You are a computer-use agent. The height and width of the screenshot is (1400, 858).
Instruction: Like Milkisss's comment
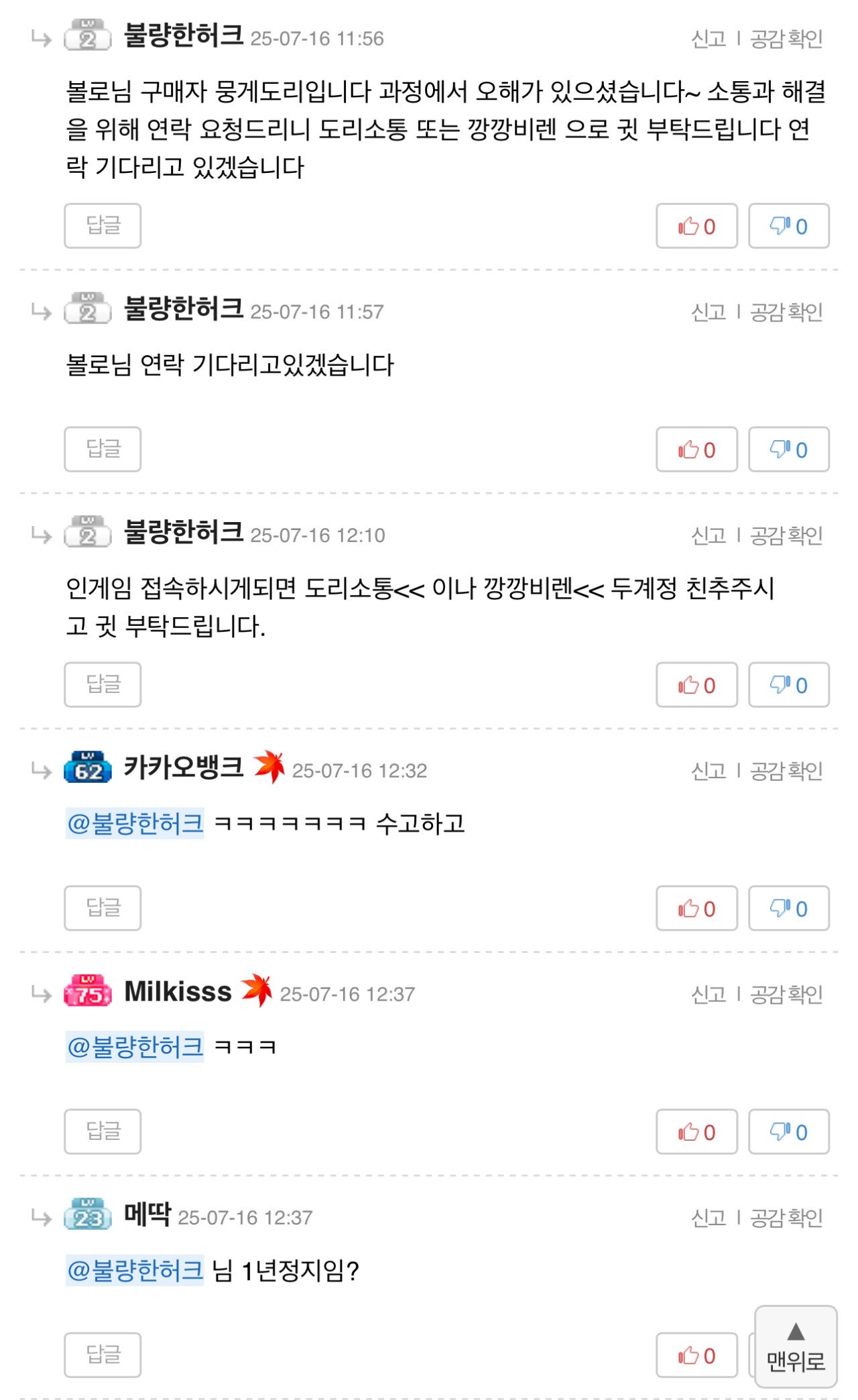tap(696, 1132)
